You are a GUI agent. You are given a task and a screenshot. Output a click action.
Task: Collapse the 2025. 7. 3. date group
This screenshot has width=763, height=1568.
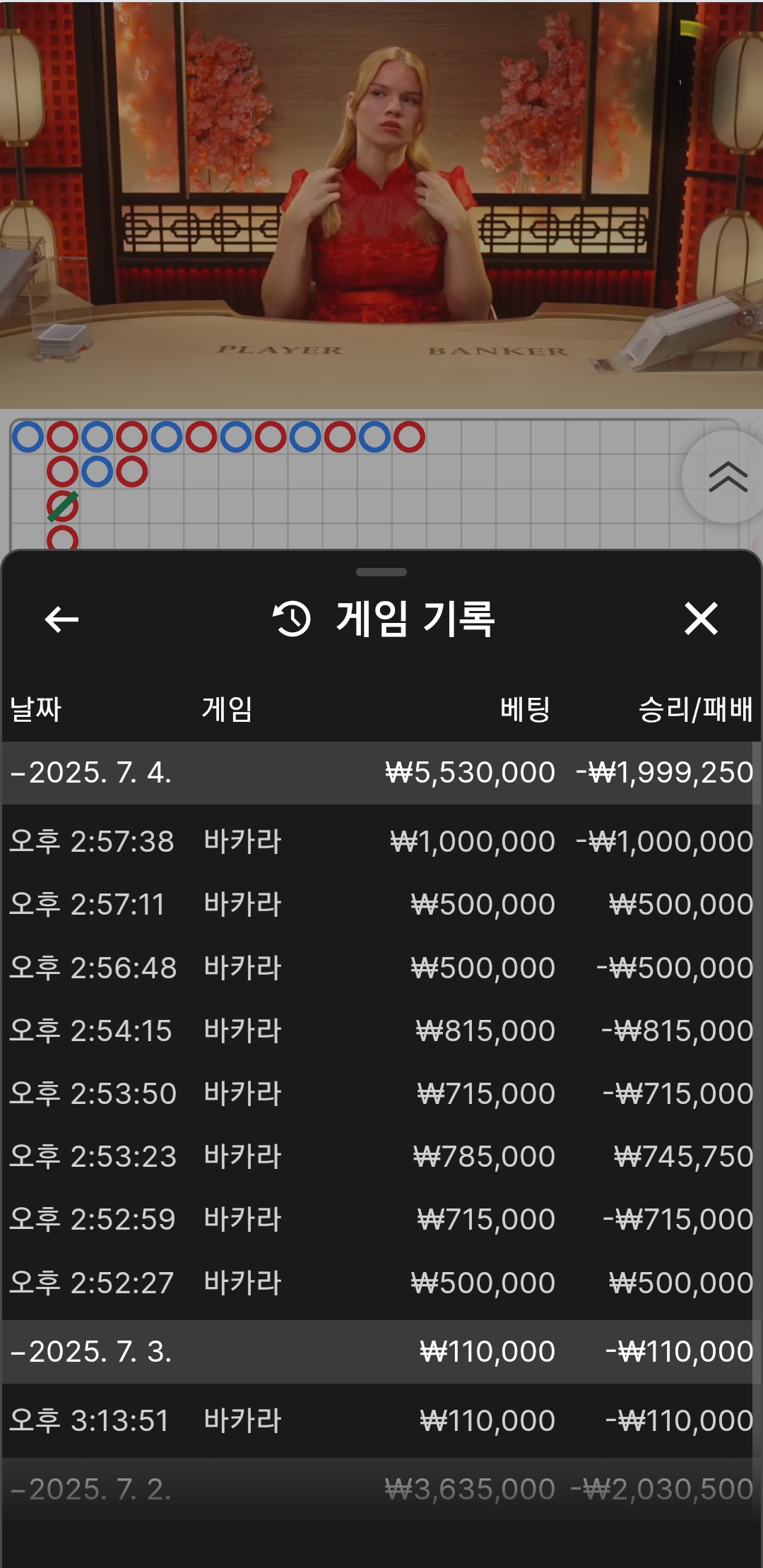(381, 1352)
